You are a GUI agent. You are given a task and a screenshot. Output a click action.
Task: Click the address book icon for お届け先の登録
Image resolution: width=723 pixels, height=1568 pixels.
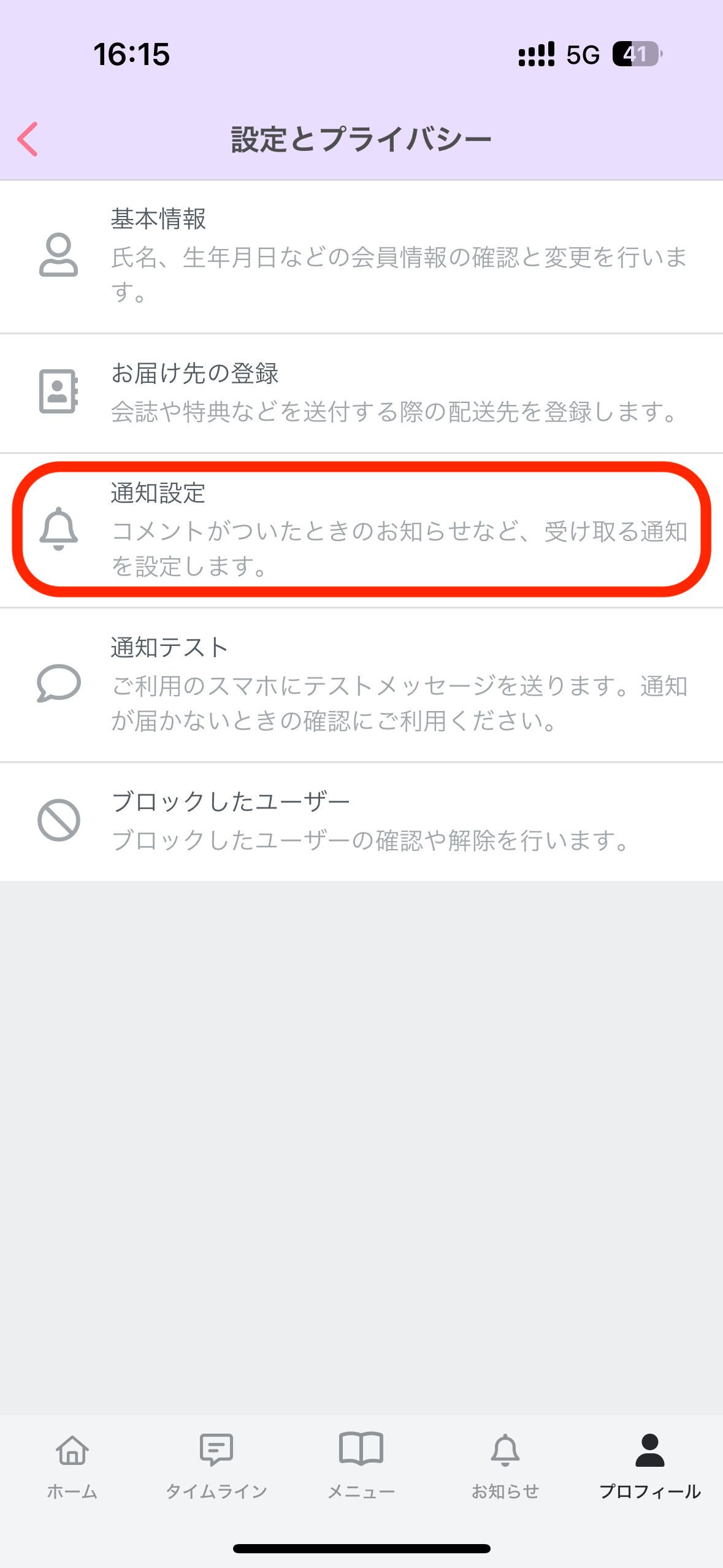coord(58,391)
